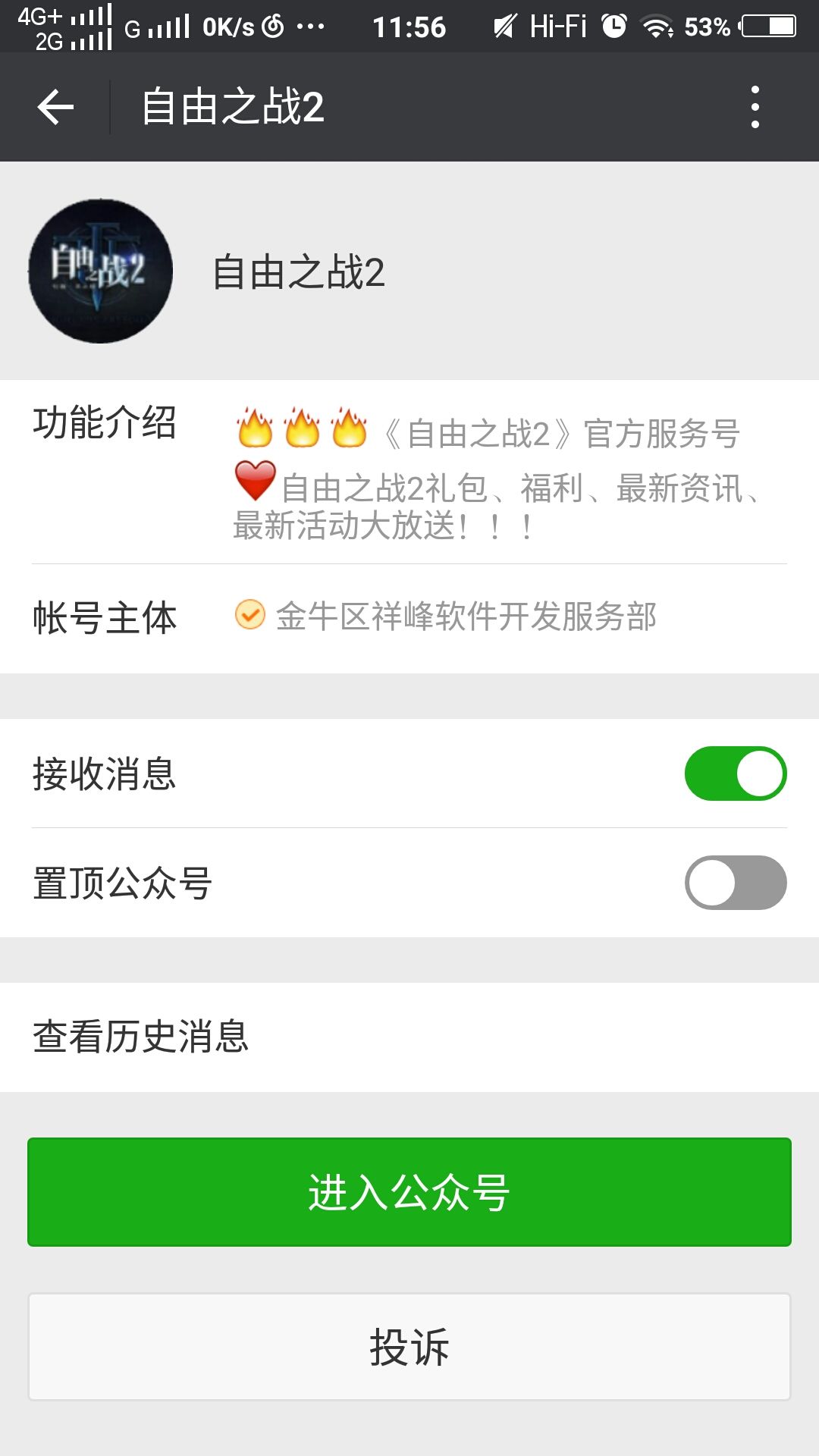The height and width of the screenshot is (1456, 819).
Task: Turn off 接收消息 switch
Action: point(736,773)
